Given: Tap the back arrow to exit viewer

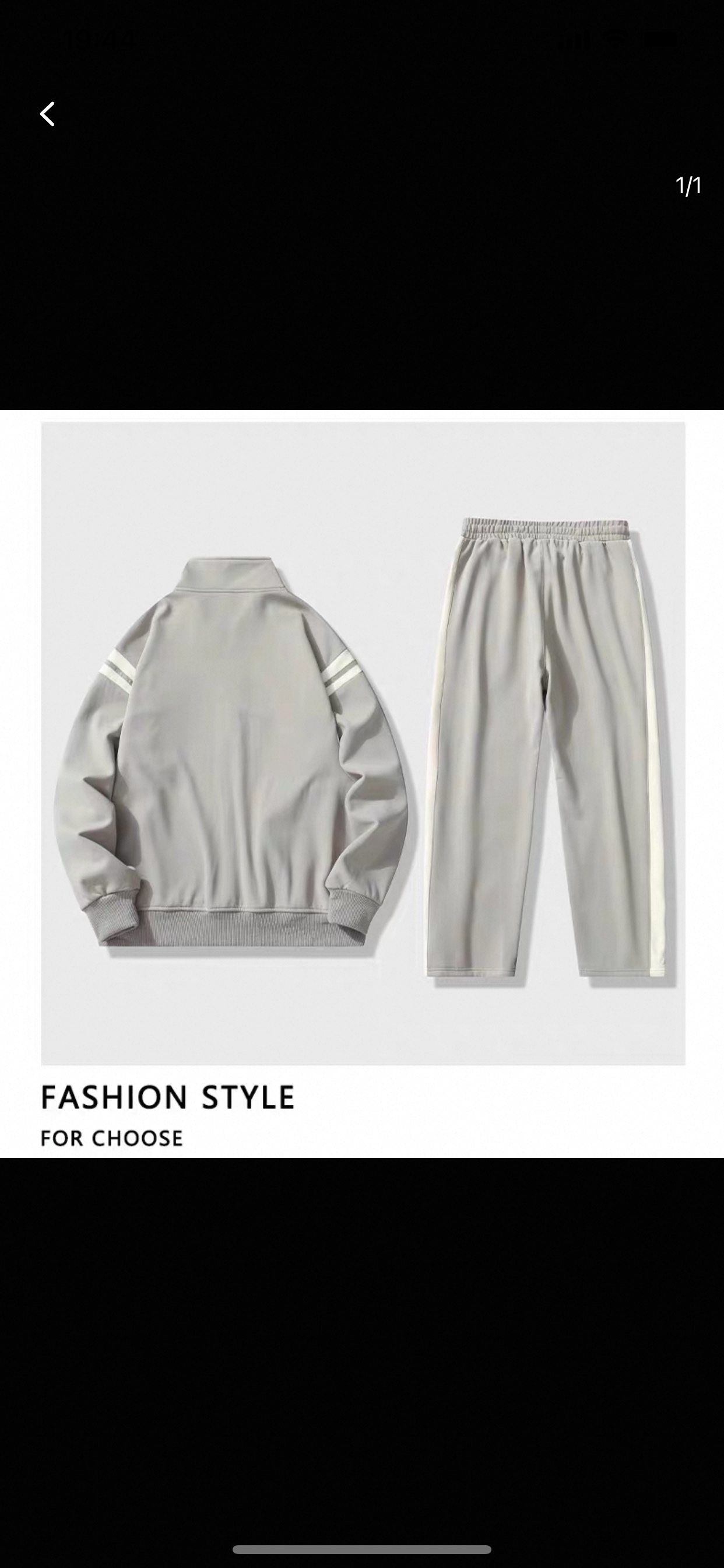Looking at the screenshot, I should (47, 114).
